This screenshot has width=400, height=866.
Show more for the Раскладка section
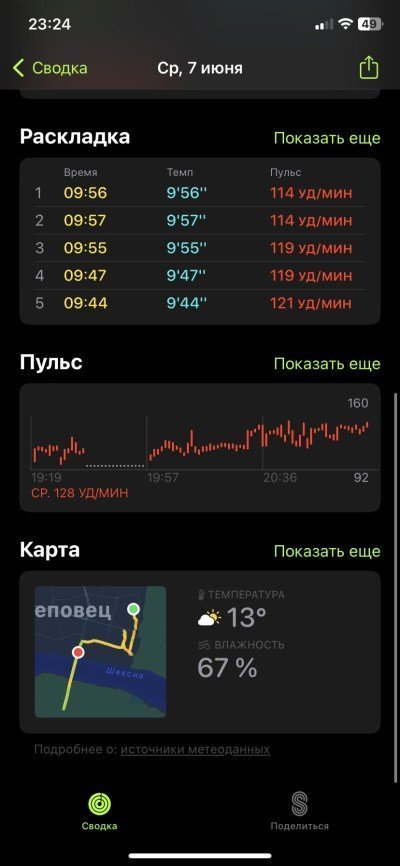pos(327,138)
